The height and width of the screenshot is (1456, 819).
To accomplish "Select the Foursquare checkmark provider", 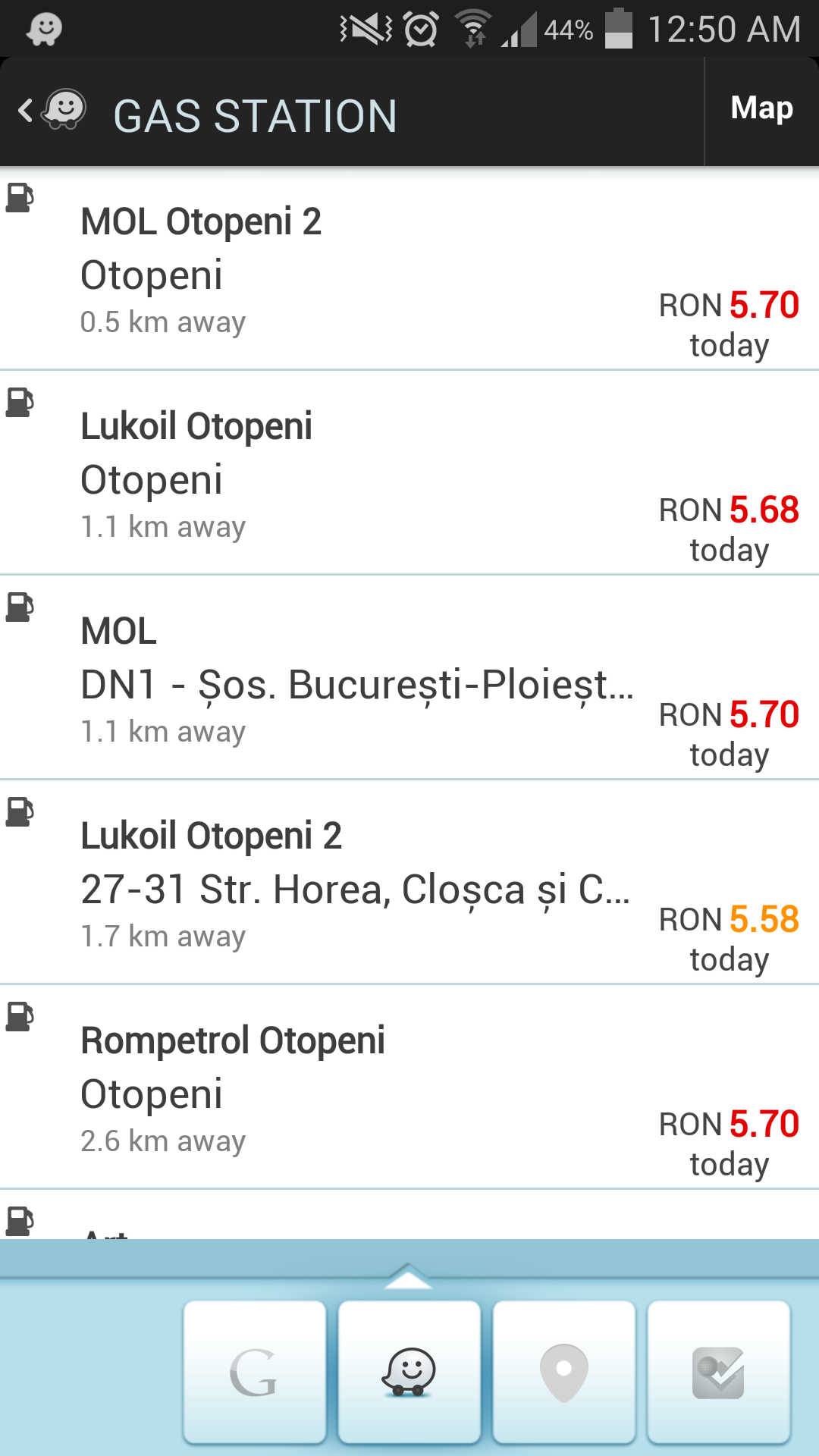I will [719, 1372].
